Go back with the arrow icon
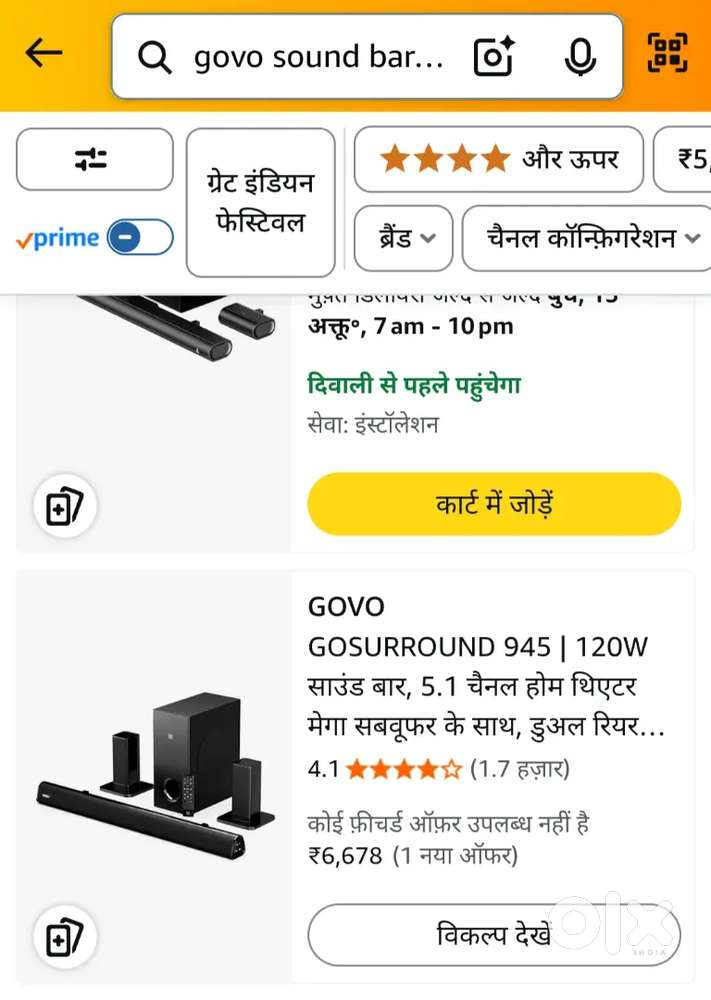Screen dimensions: 711x1000 tap(44, 54)
